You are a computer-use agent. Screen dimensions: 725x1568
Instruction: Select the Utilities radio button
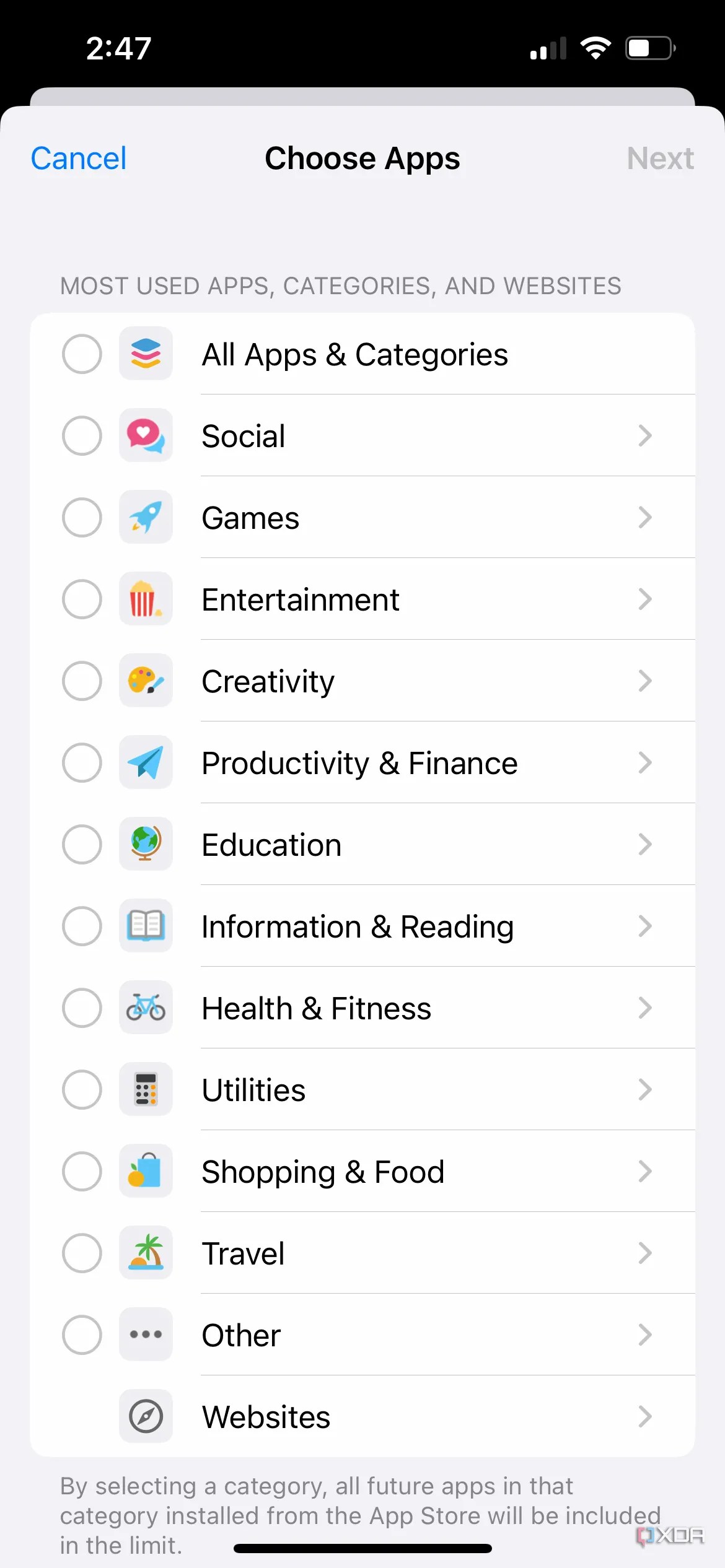(x=81, y=1089)
